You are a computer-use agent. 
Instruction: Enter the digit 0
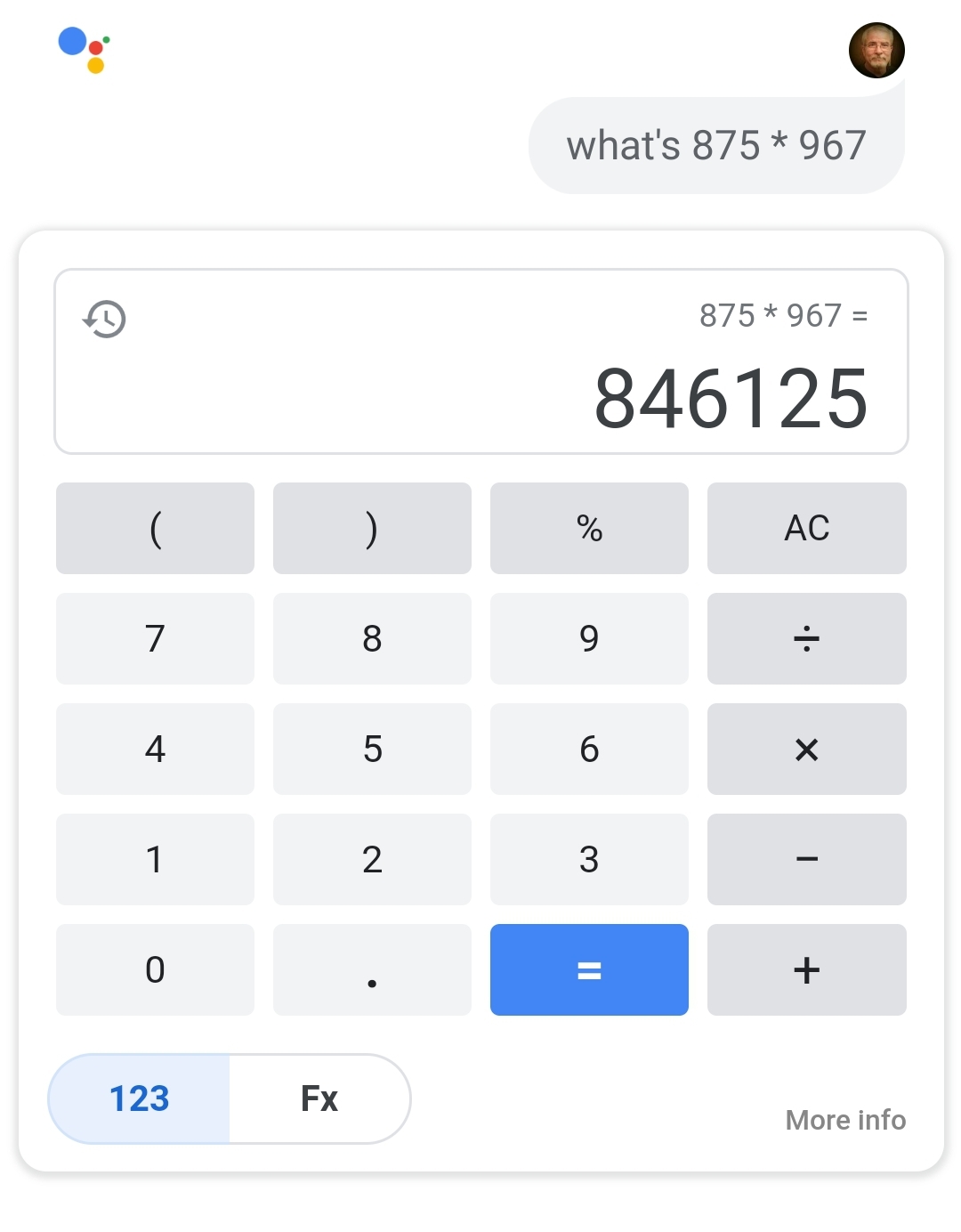click(x=155, y=969)
